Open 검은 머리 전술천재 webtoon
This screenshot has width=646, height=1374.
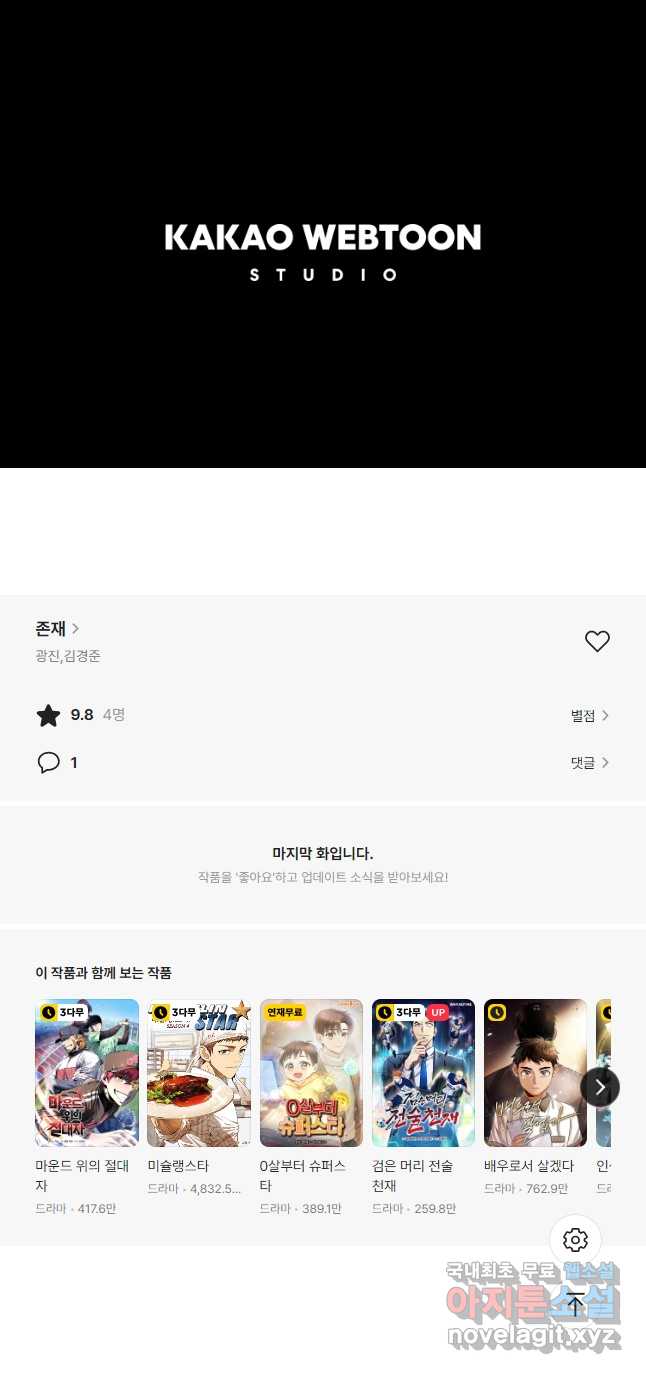point(423,1073)
